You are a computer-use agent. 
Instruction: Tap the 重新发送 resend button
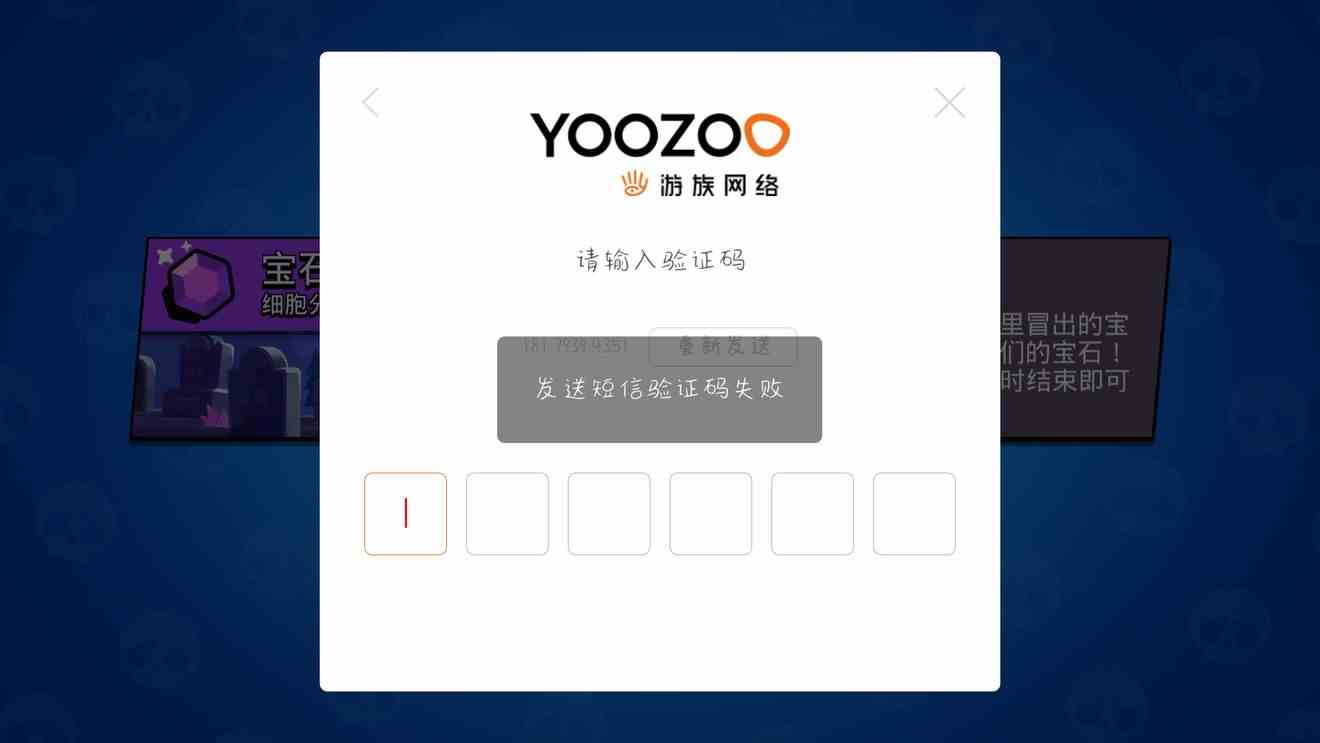[723, 346]
